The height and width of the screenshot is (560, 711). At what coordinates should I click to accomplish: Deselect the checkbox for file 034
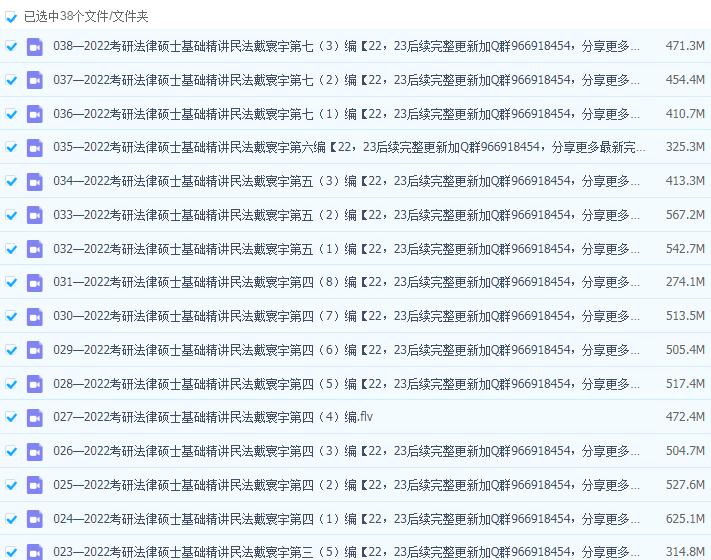click(x=11, y=181)
